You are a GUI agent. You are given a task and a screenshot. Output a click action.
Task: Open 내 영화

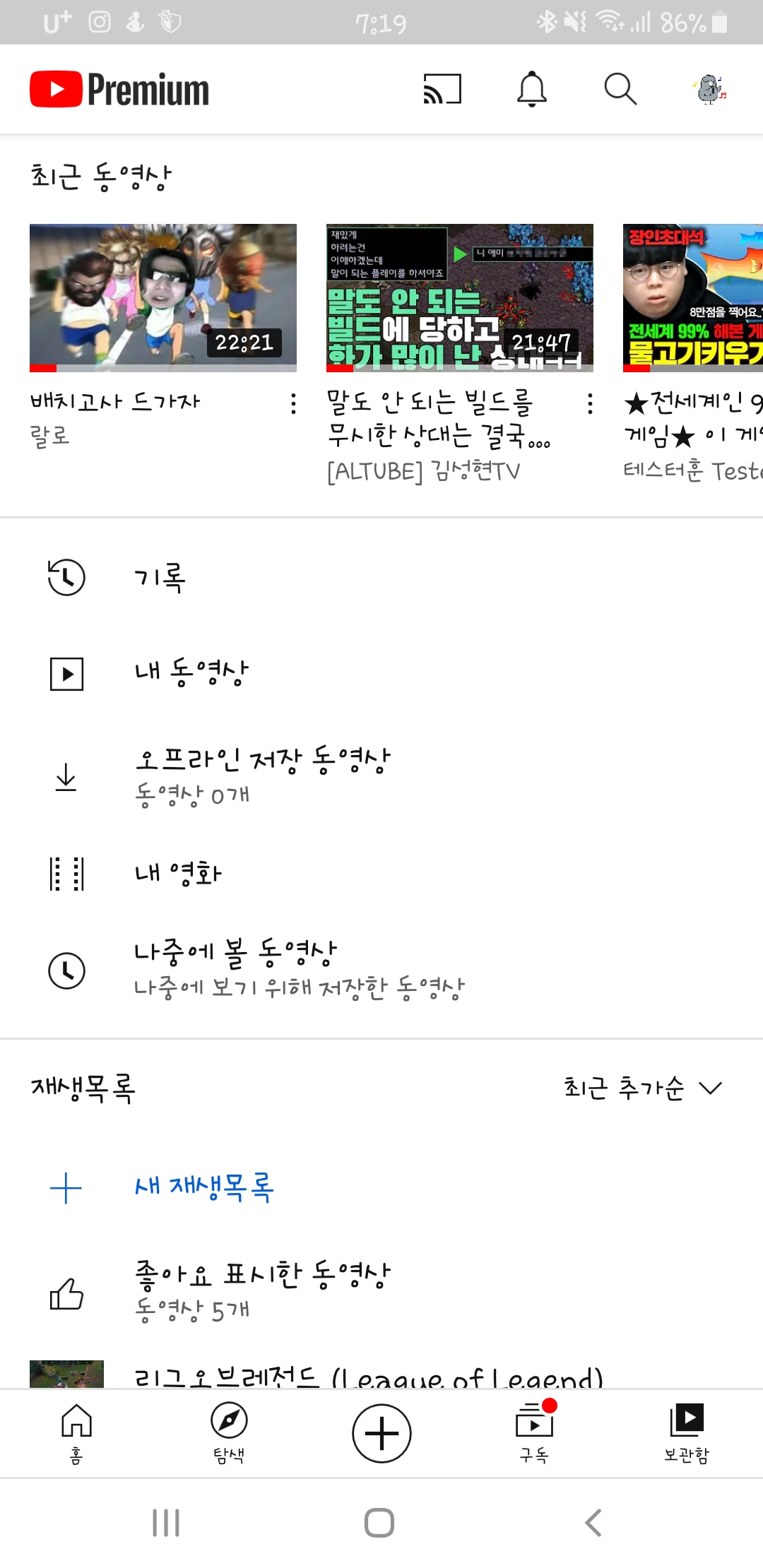pos(178,874)
